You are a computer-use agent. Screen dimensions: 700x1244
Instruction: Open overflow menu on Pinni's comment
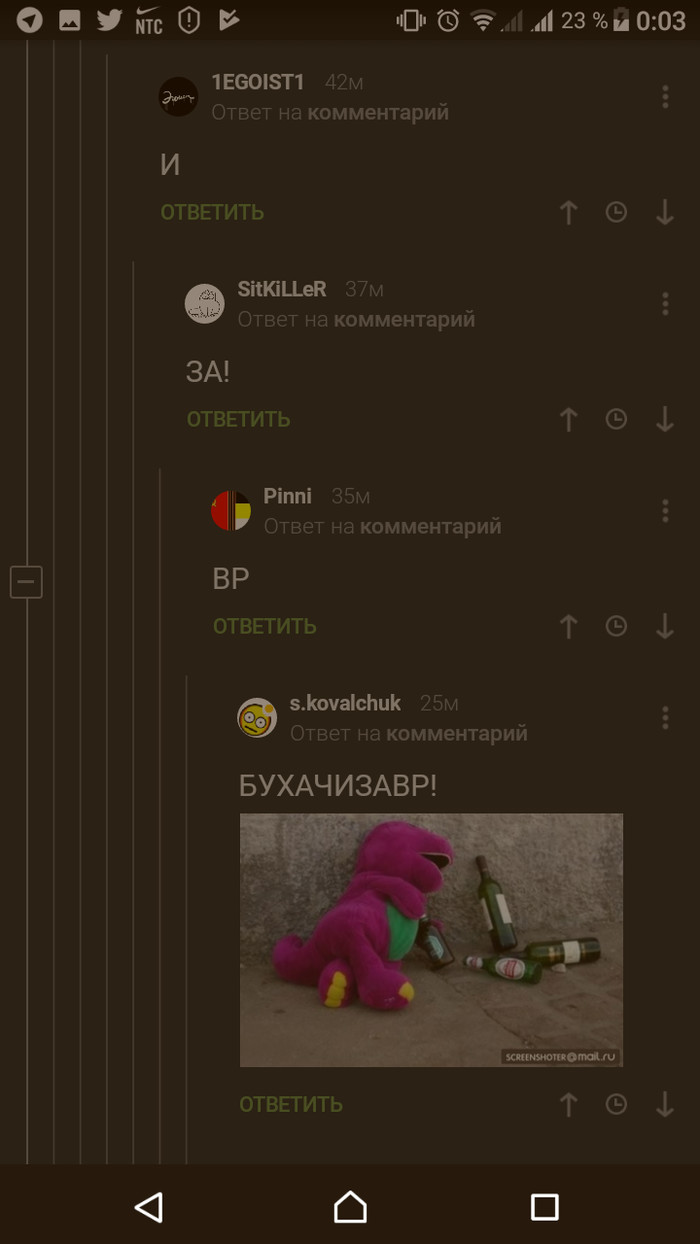(x=665, y=511)
